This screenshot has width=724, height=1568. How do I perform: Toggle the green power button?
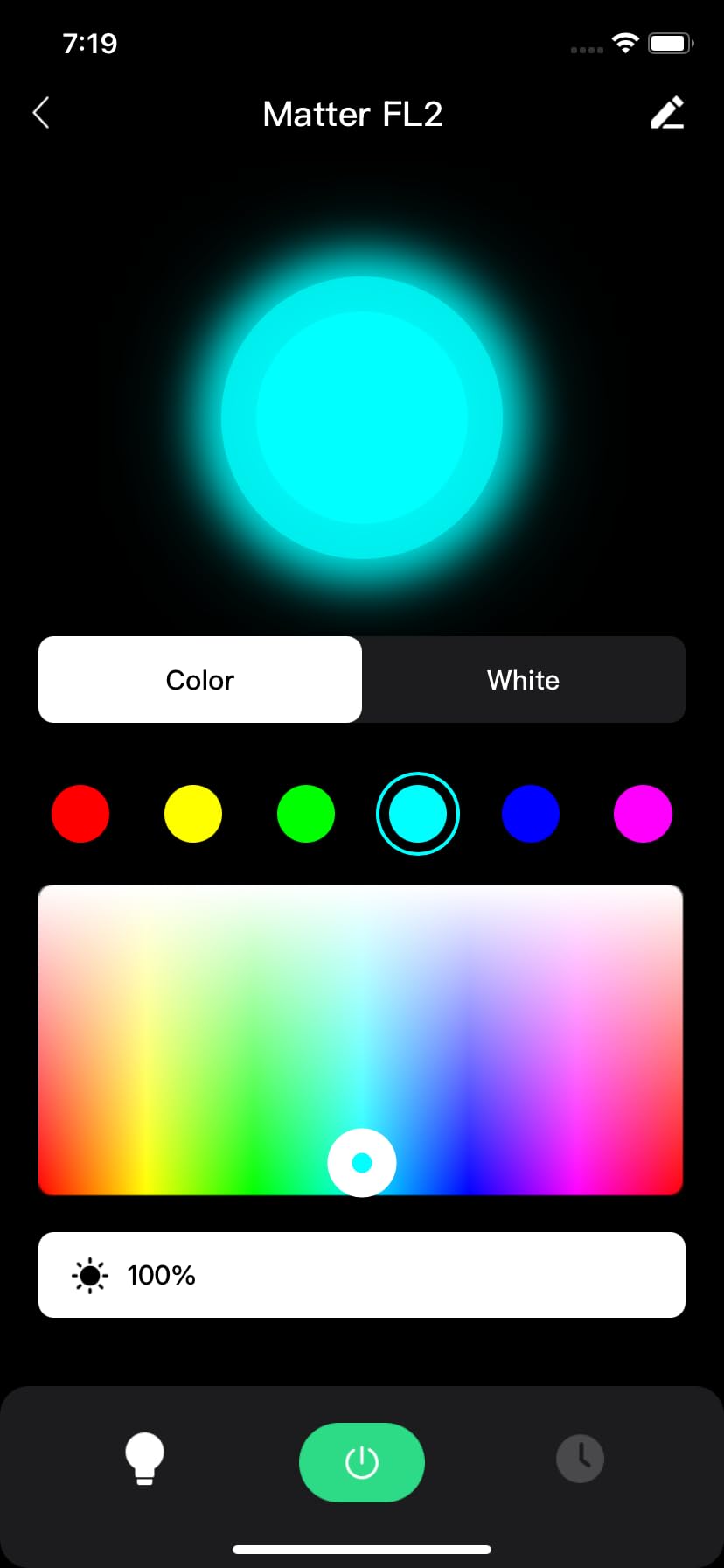click(x=362, y=1462)
